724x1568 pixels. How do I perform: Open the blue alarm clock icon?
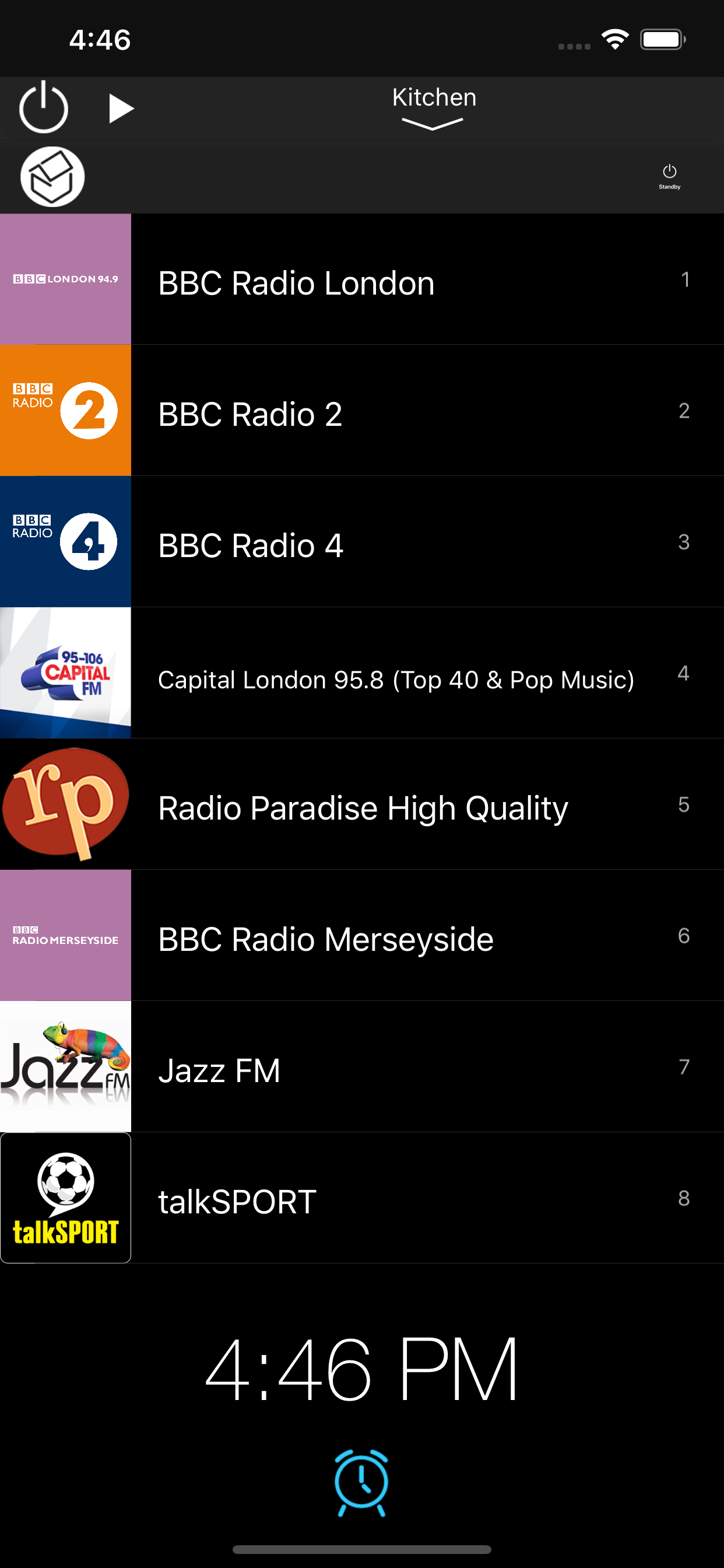(361, 1483)
